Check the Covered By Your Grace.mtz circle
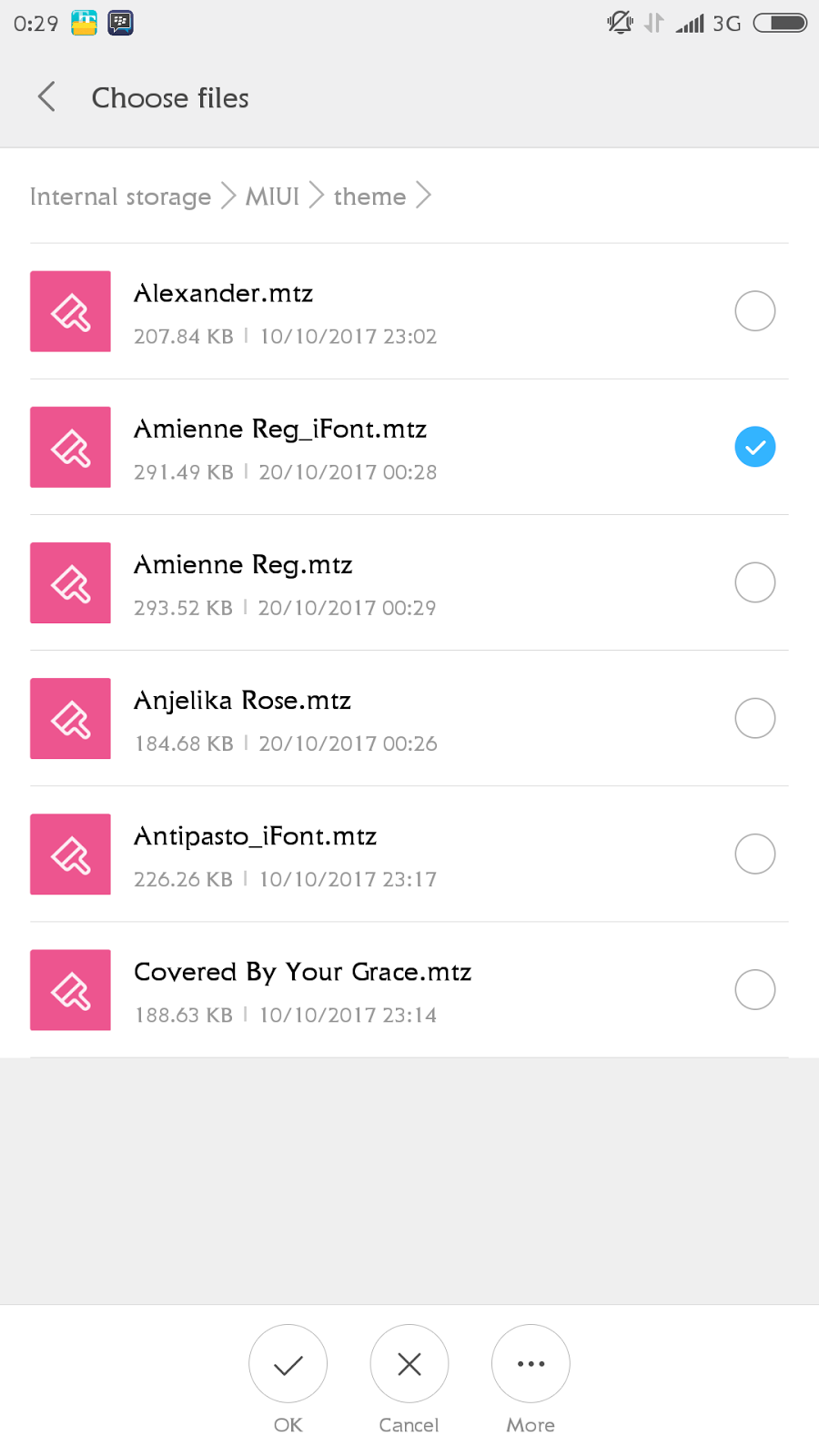The height and width of the screenshot is (1456, 819). (754, 989)
